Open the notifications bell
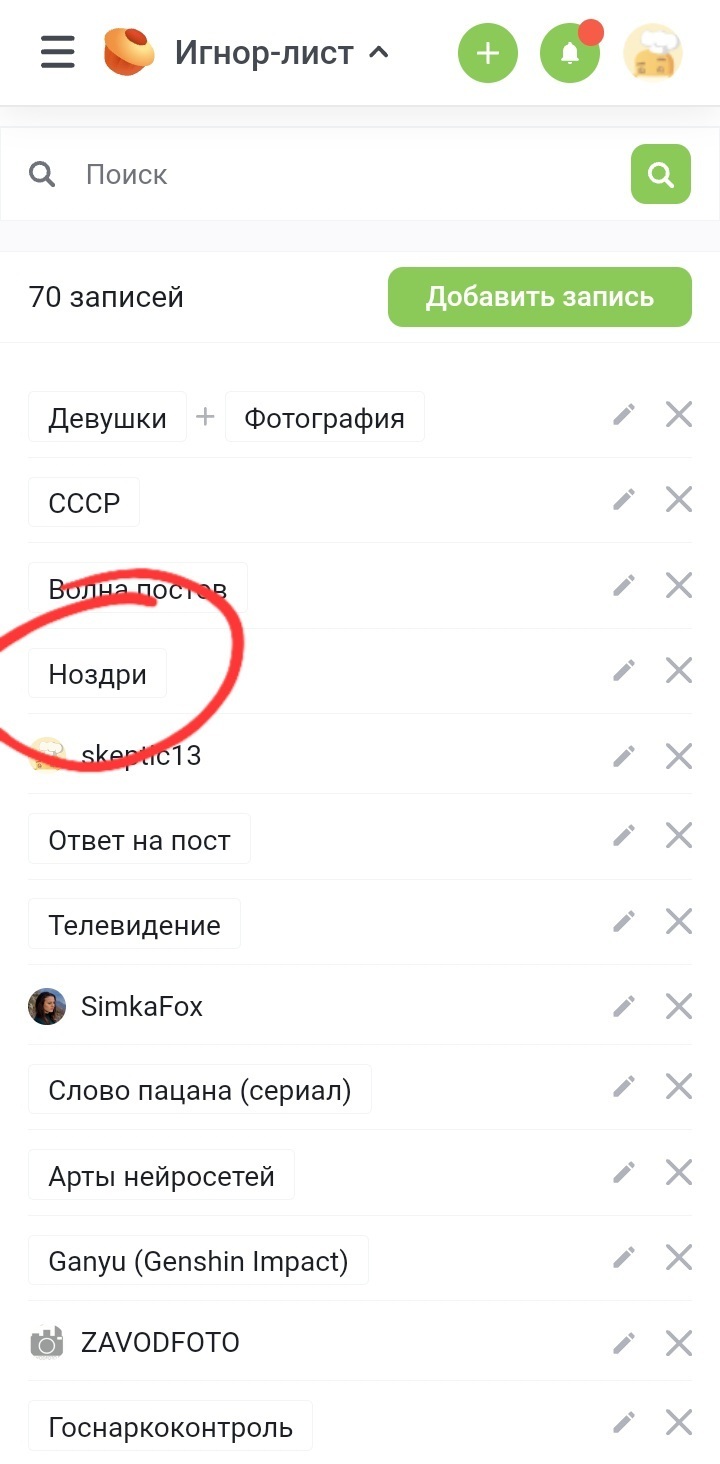720x1464 pixels. [570, 53]
